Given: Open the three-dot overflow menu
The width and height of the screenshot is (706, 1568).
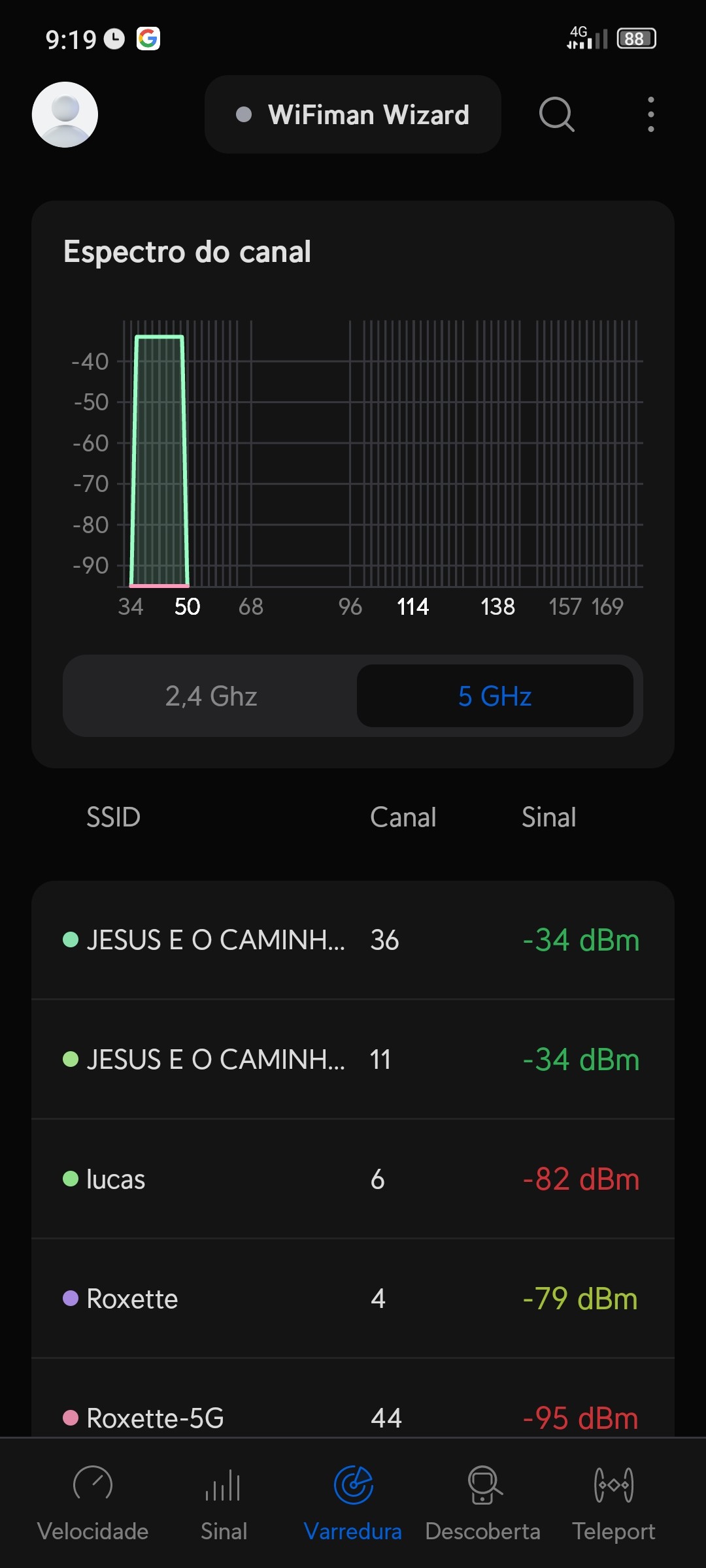Looking at the screenshot, I should point(650,114).
